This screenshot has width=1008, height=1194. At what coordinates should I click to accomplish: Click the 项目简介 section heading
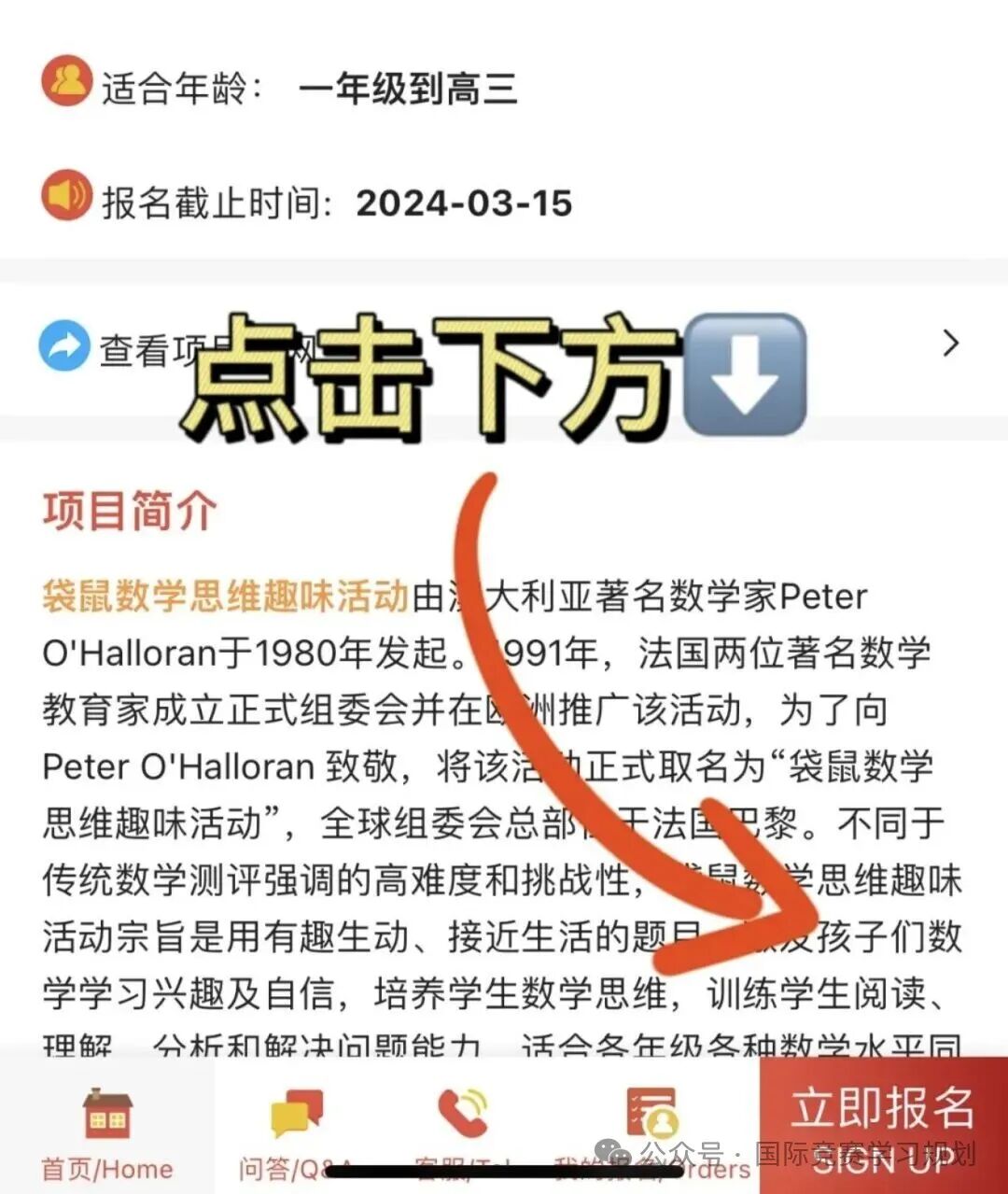pos(129,512)
